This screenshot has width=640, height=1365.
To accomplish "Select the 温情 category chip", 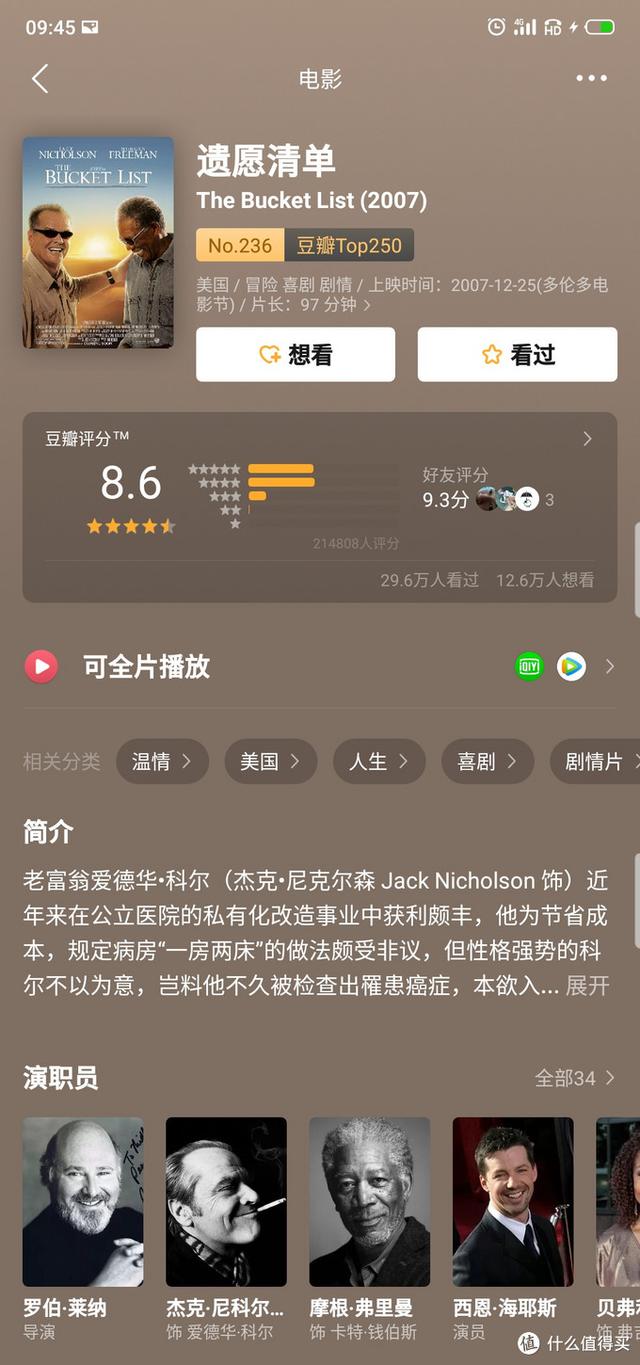I will pos(162,762).
